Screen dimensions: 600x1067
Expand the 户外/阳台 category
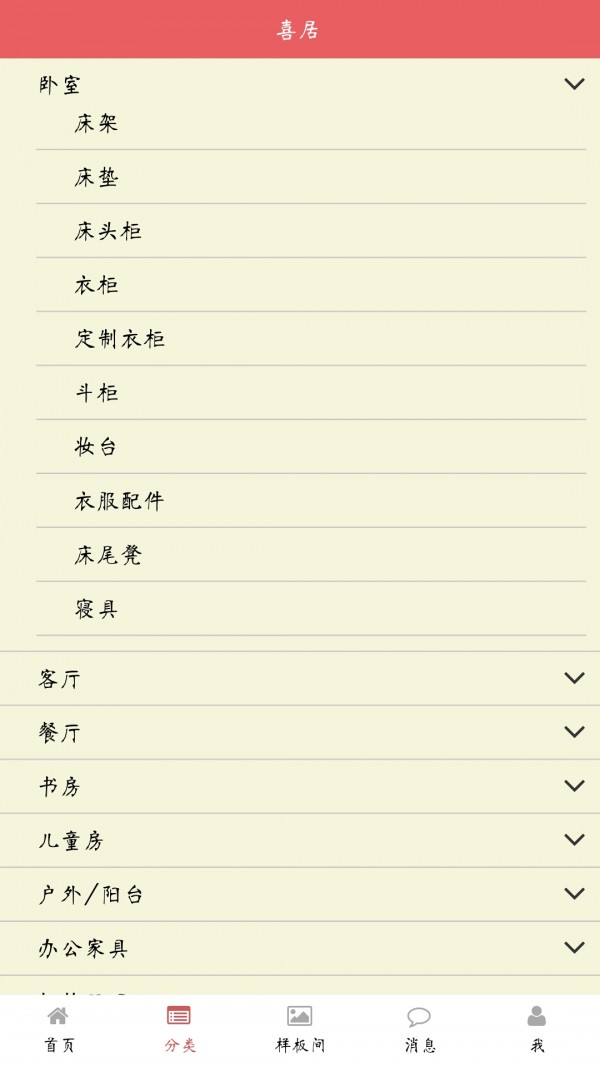[573, 895]
